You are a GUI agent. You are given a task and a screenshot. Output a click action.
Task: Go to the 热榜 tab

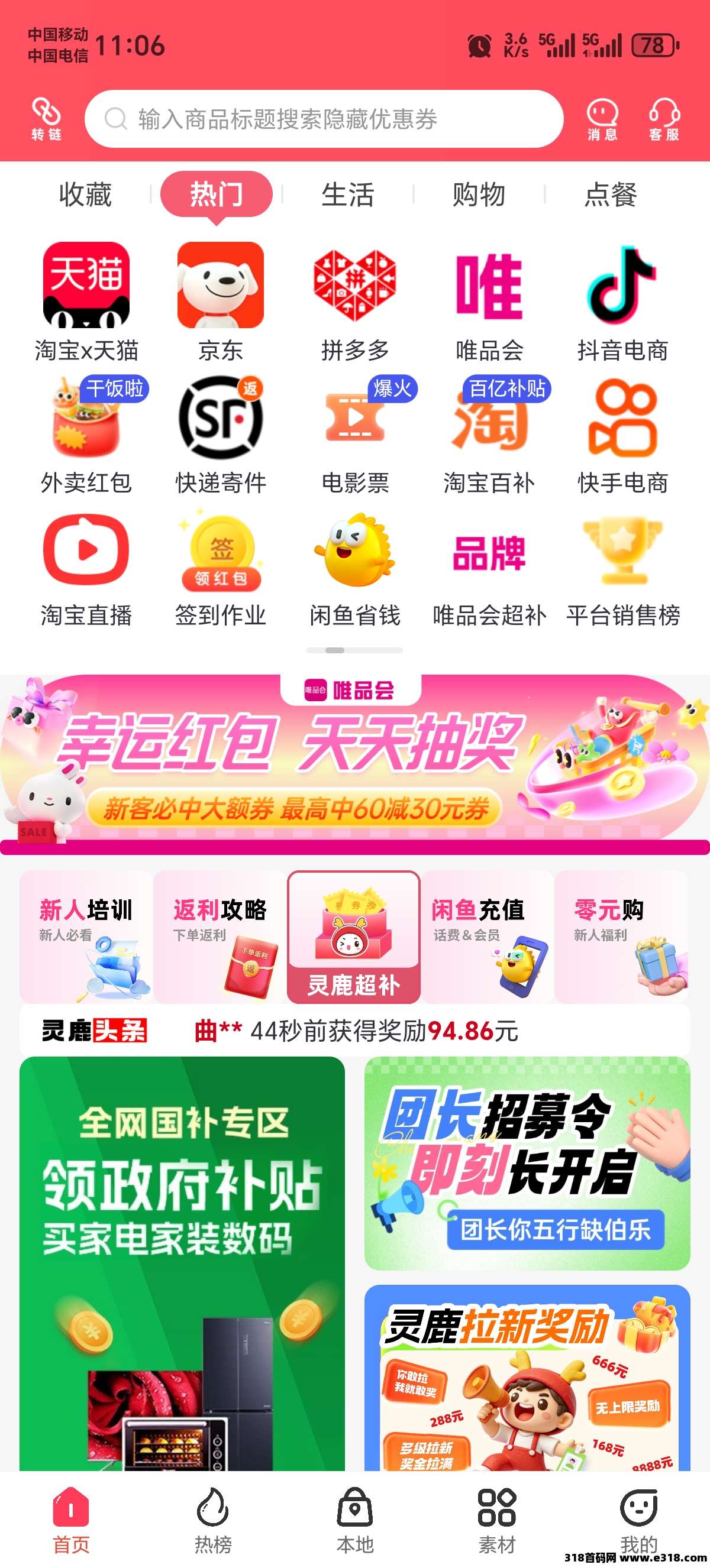coord(212,1520)
